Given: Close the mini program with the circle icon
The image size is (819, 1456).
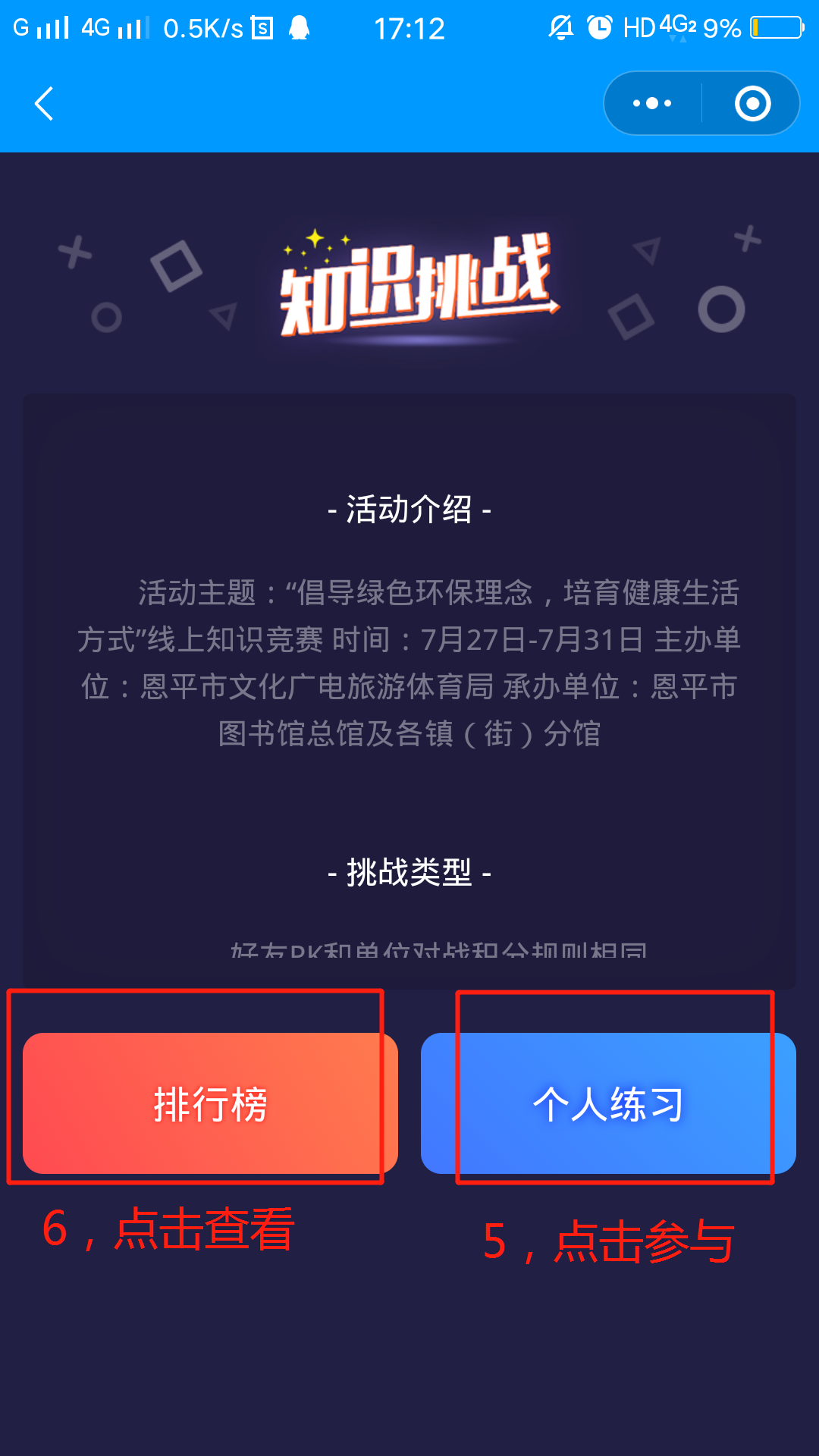Looking at the screenshot, I should click(x=752, y=103).
